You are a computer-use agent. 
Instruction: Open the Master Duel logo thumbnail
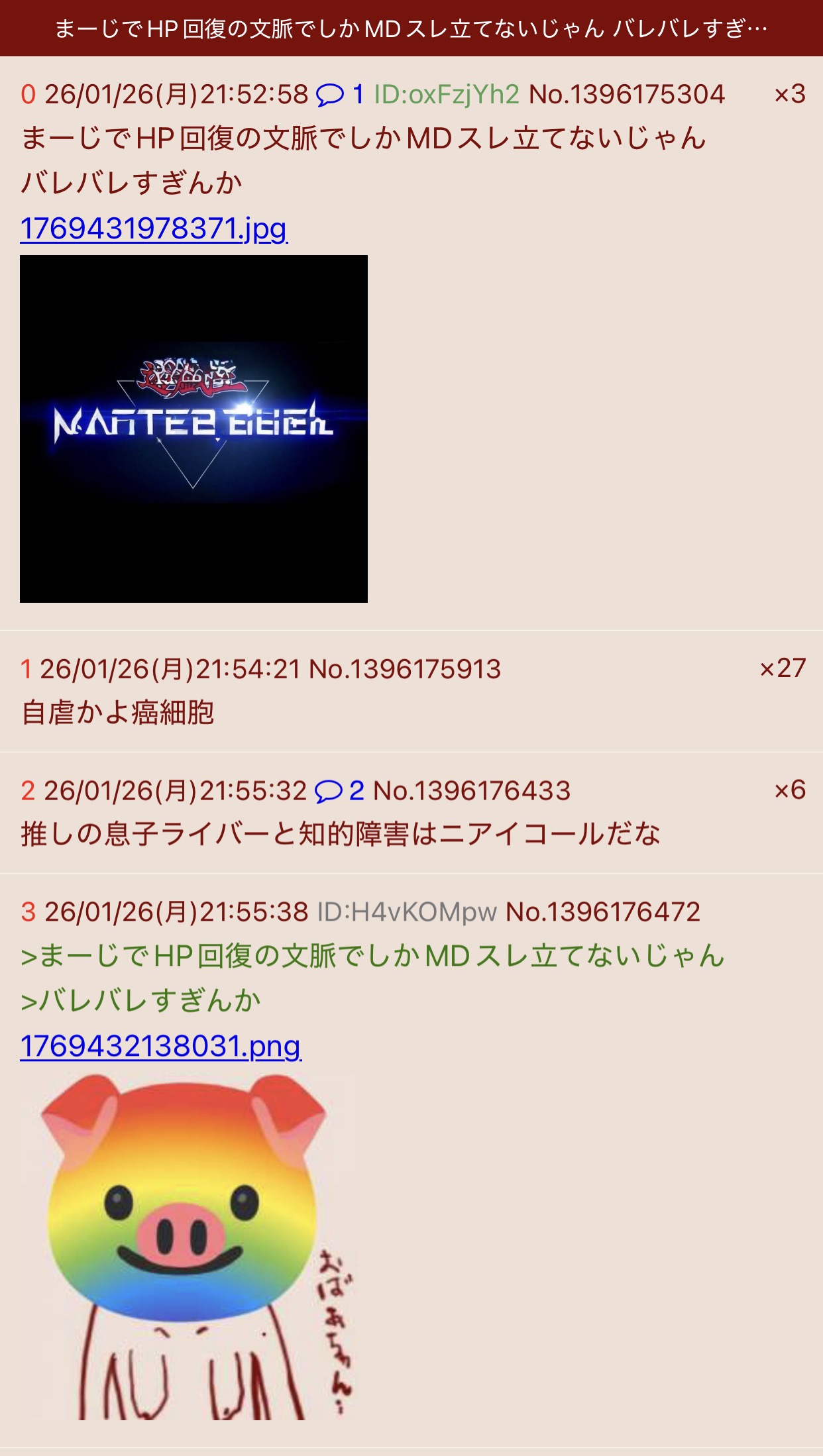[x=193, y=429]
